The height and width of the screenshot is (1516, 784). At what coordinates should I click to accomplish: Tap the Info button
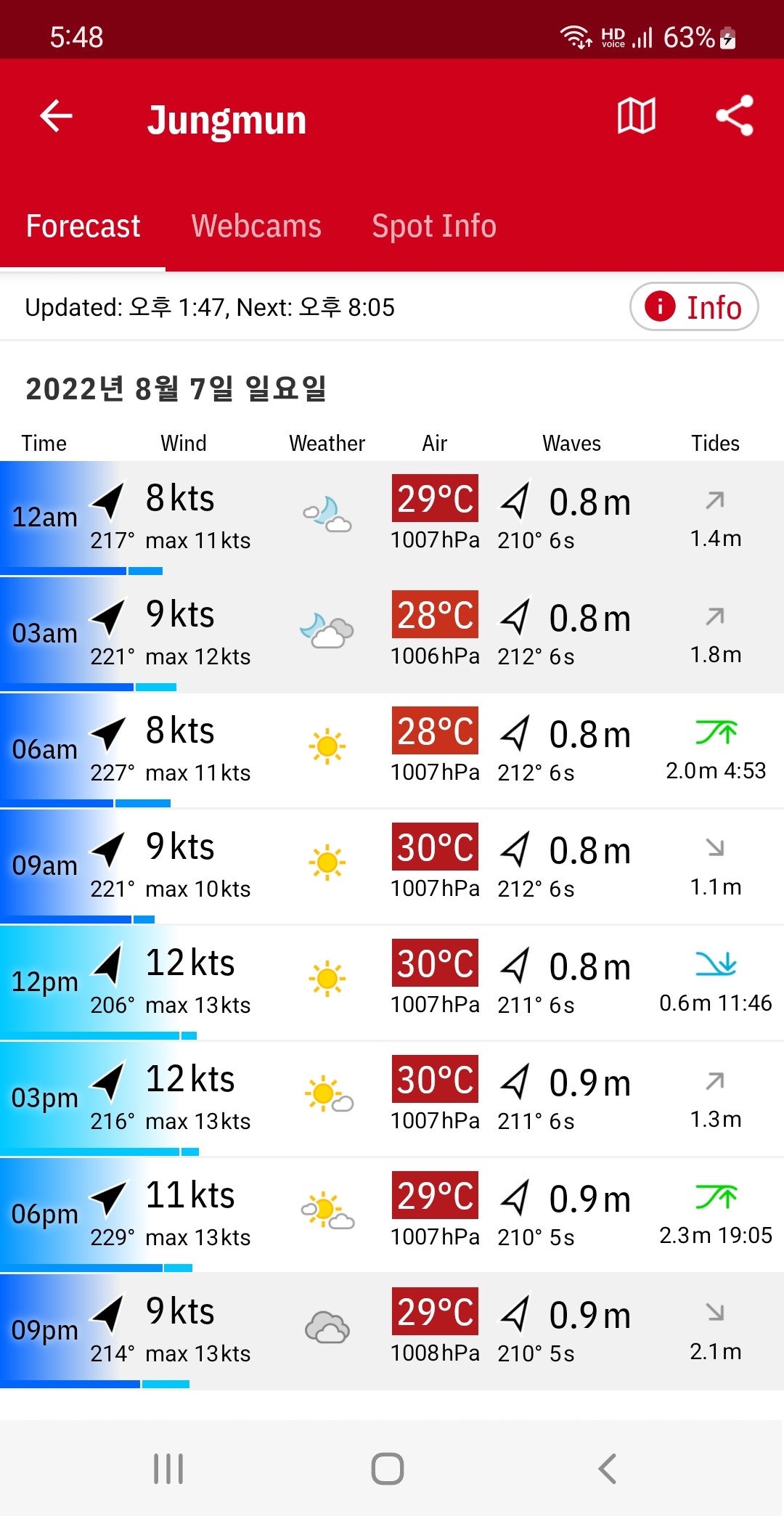693,307
